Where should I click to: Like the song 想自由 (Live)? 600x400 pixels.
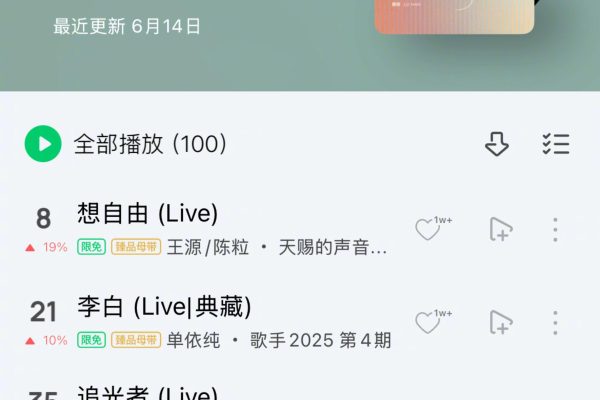(x=429, y=230)
